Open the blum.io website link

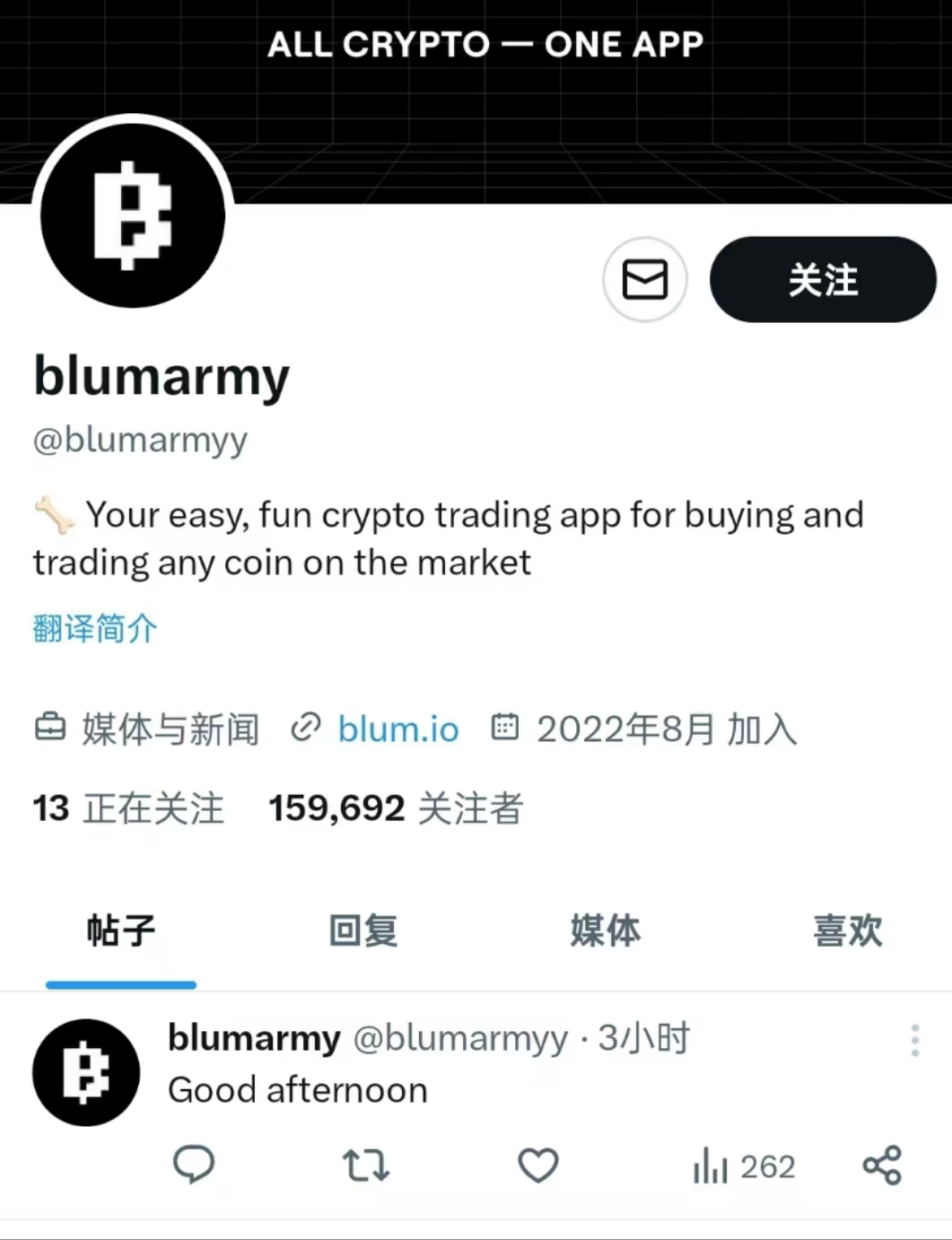click(397, 729)
